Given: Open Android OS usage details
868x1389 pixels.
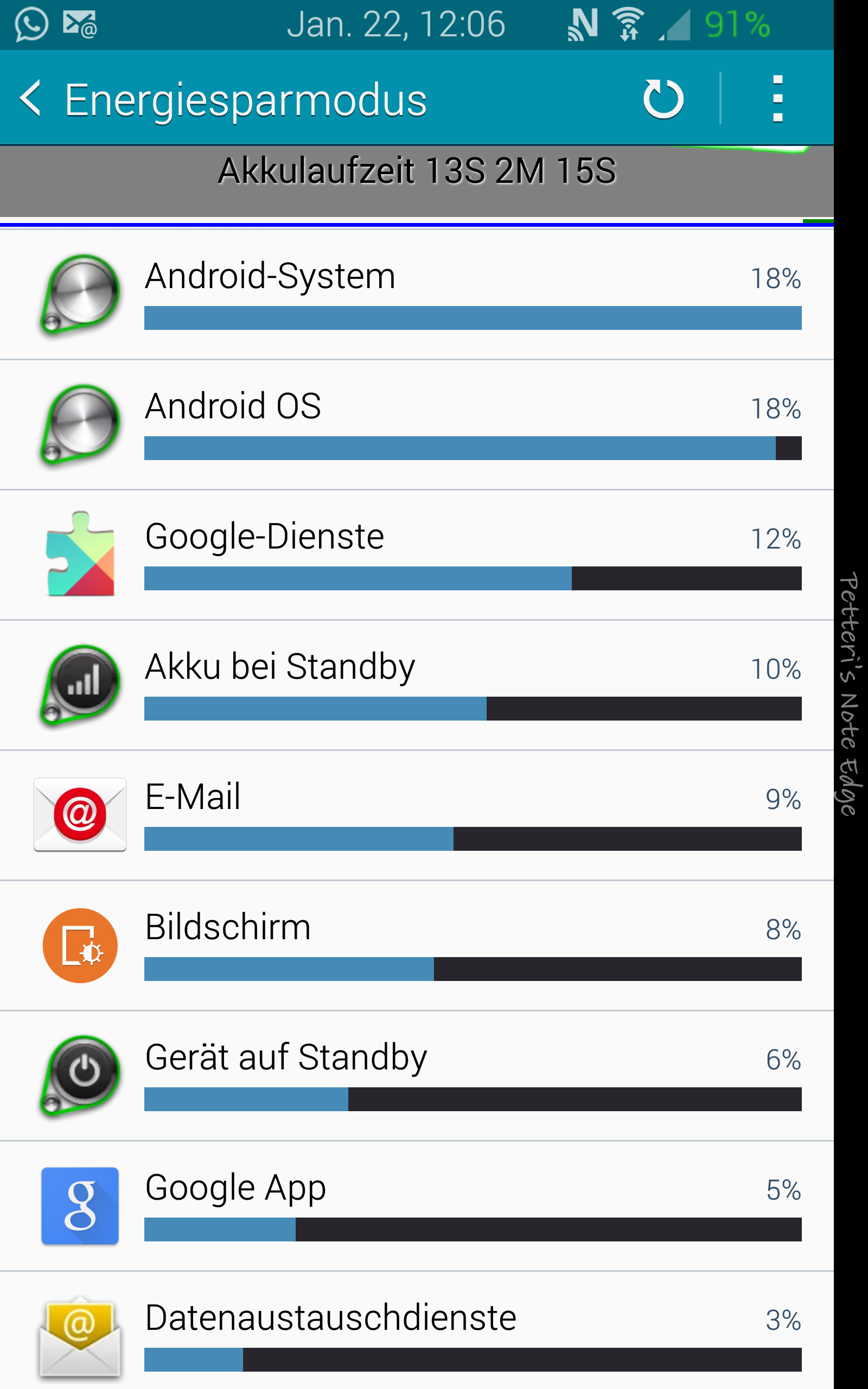Looking at the screenshot, I should point(417,425).
